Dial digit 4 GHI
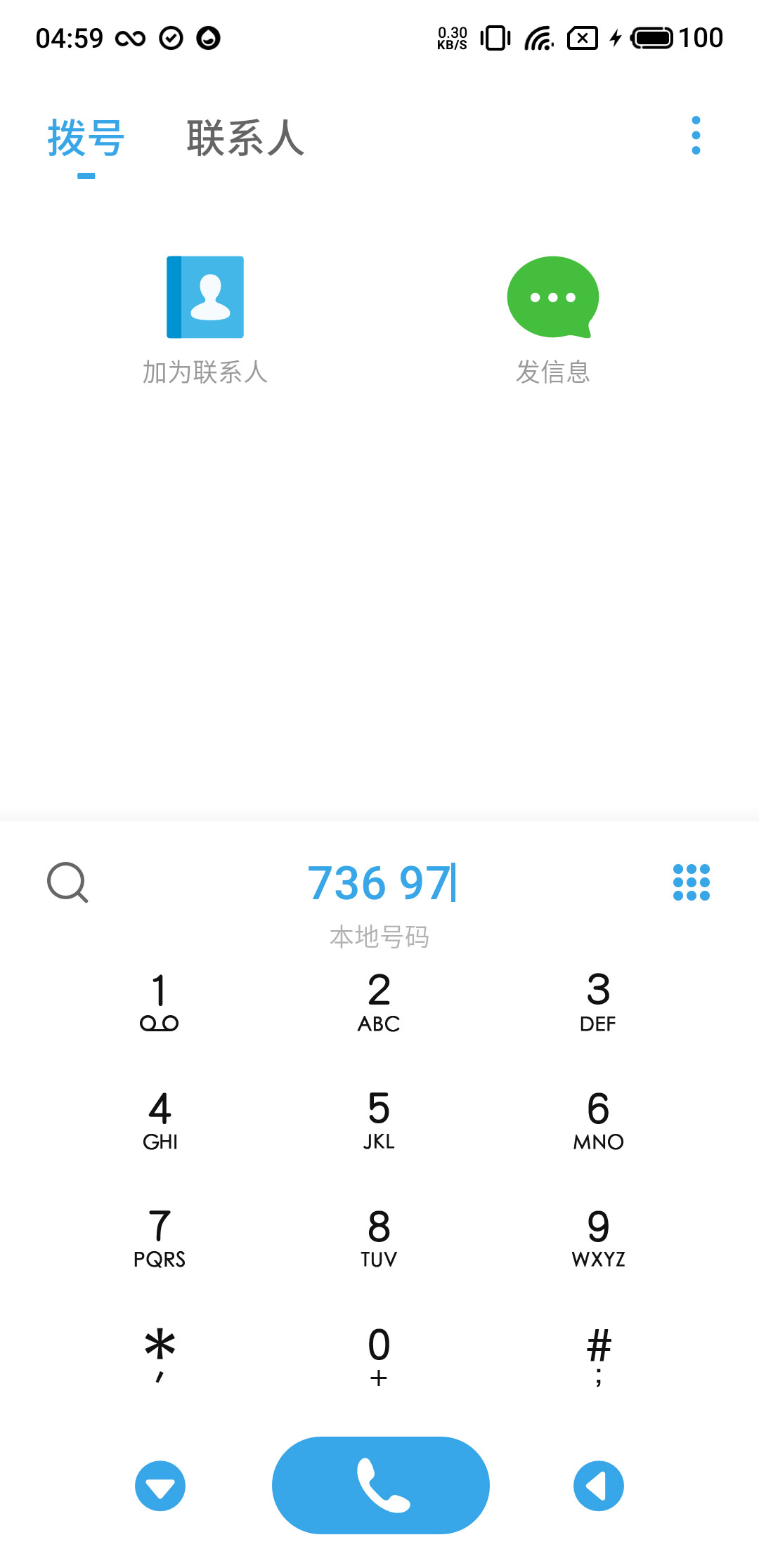This screenshot has width=759, height=1568. 160,1118
